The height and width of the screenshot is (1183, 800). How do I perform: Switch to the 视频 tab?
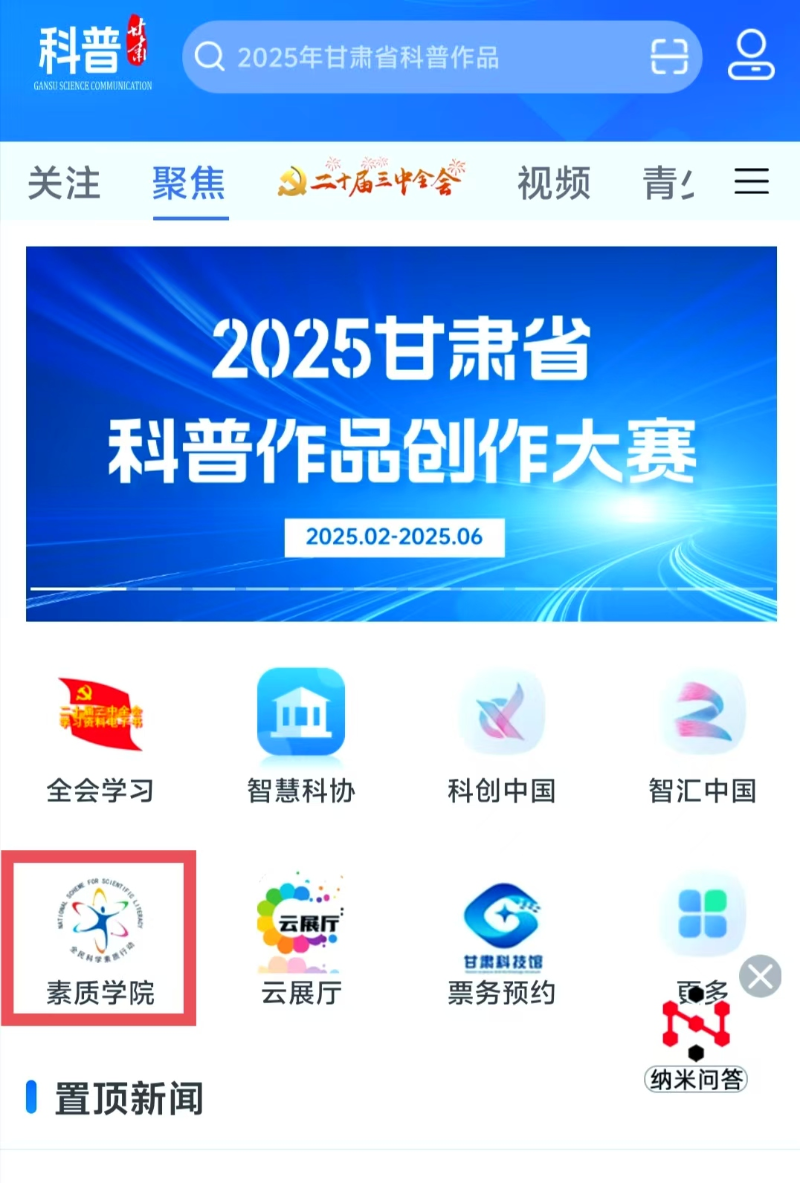point(554,183)
